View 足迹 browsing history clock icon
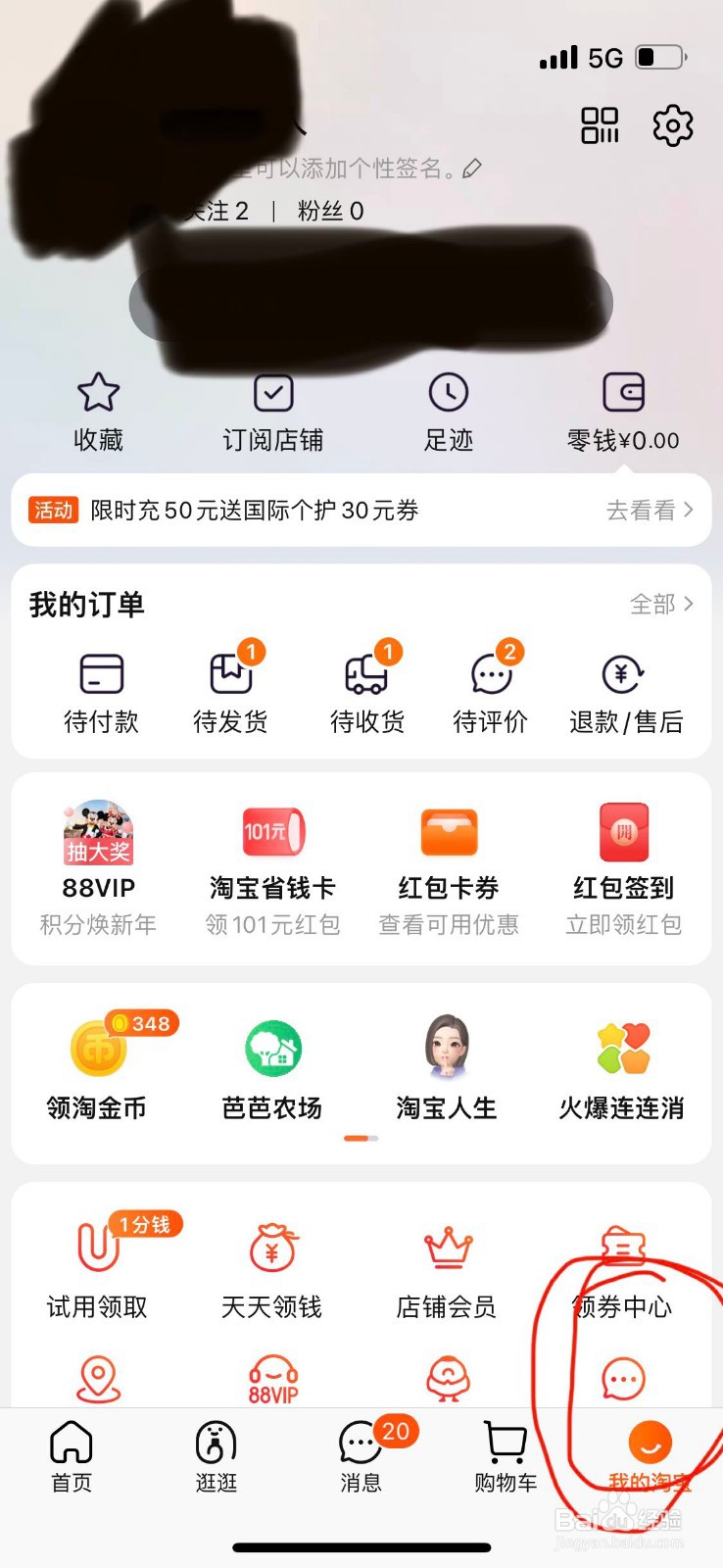 [x=448, y=392]
